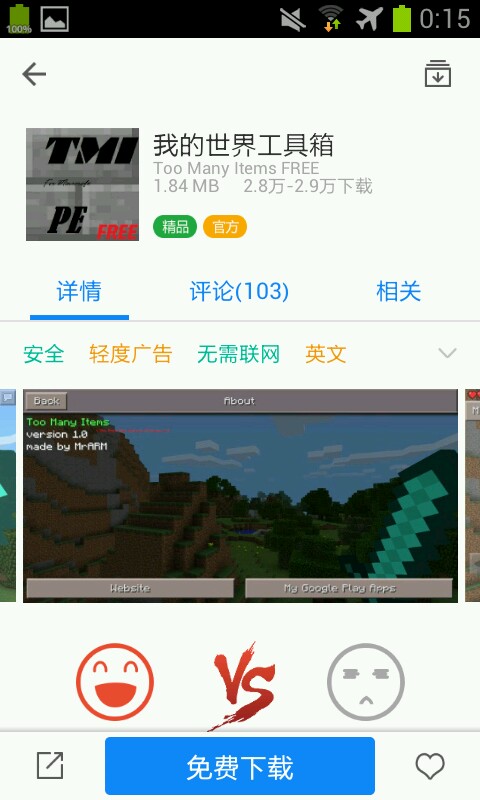Viewport: 480px width, 800px height.
Task: Share this app via the share icon
Action: [x=50, y=765]
